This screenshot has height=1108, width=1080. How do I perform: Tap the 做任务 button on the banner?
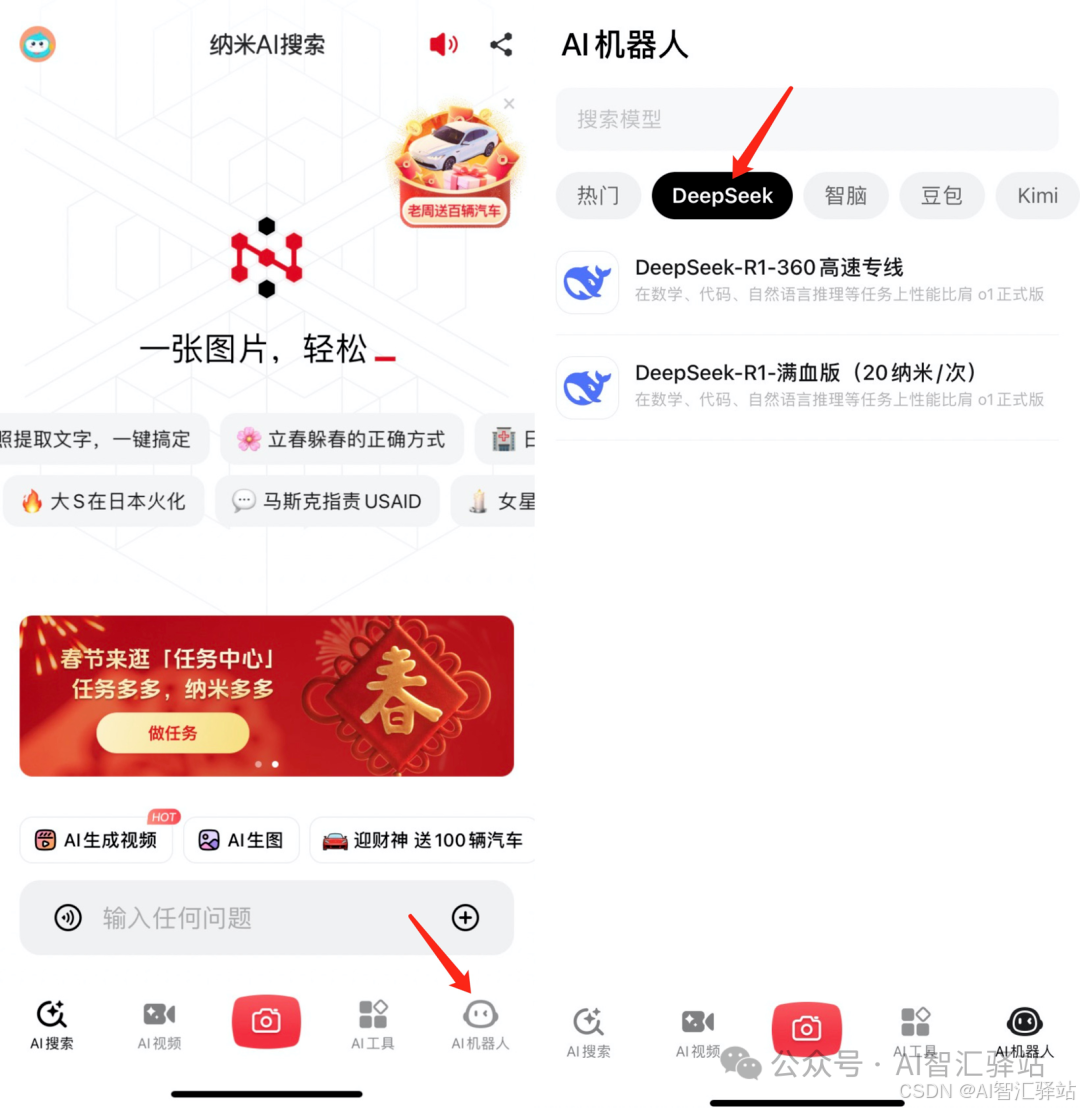[172, 732]
